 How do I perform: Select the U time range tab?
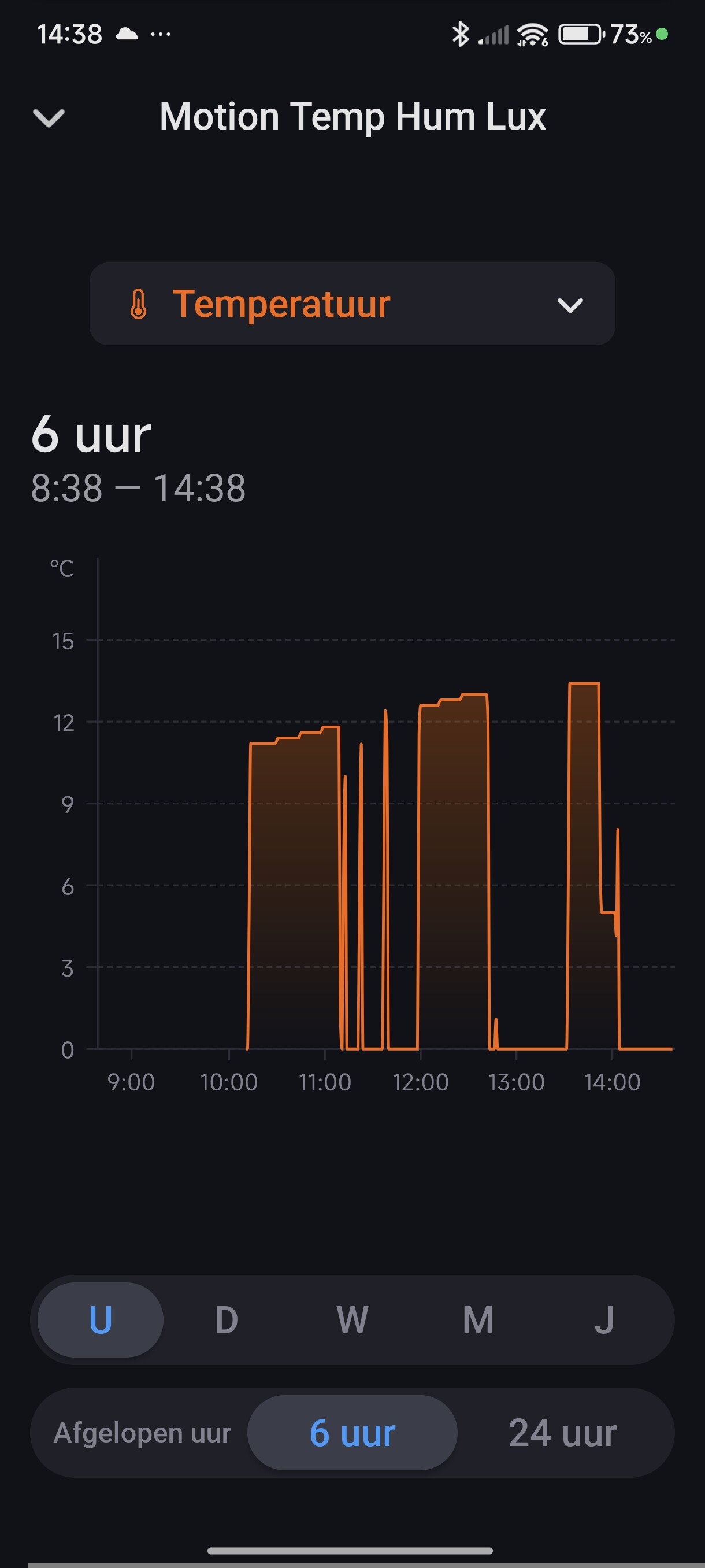pyautogui.click(x=101, y=1319)
